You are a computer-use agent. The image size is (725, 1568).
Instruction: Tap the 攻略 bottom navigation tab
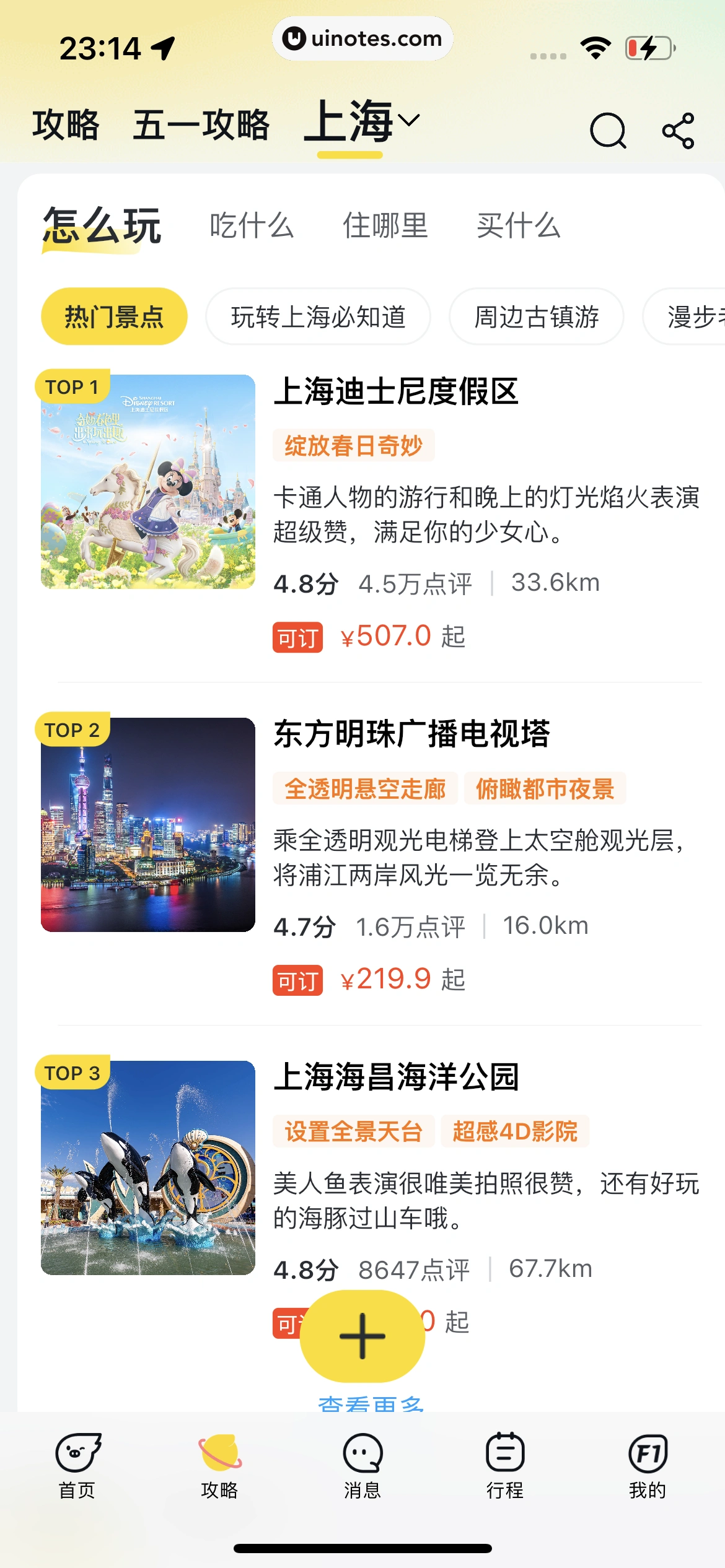pos(219,1465)
